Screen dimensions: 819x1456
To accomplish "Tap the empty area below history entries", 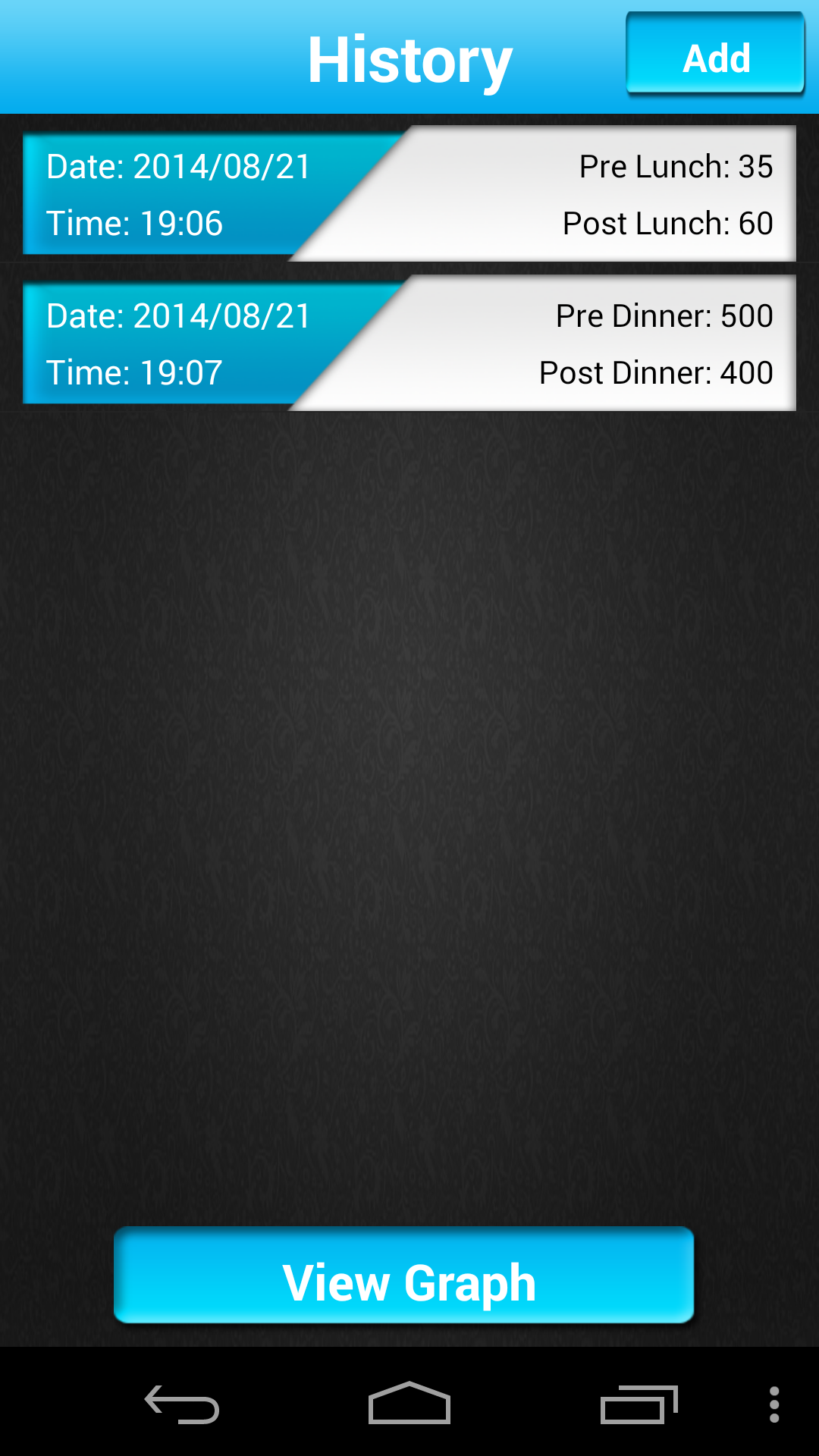I will coord(409,758).
